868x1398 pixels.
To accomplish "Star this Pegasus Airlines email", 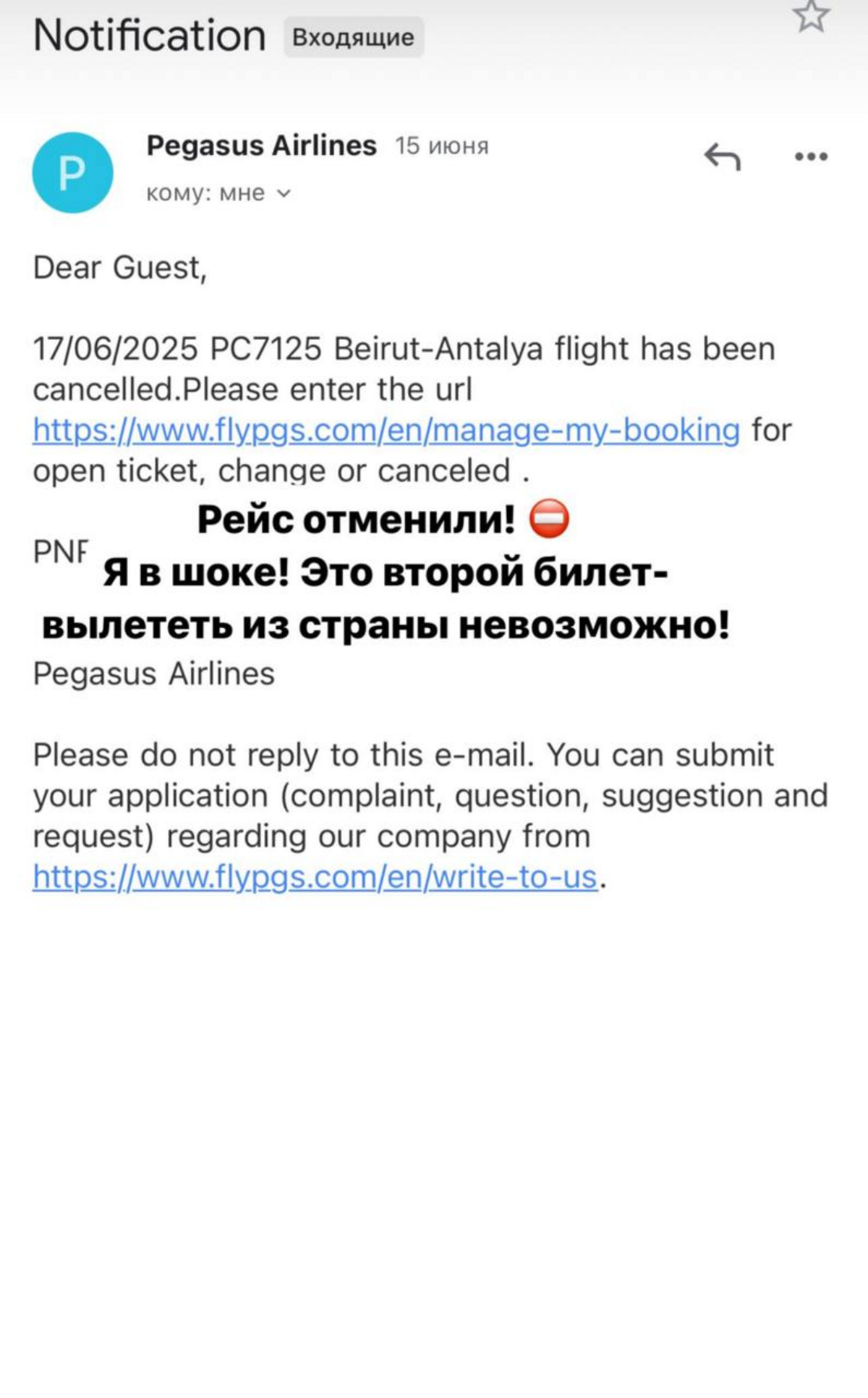I will tap(811, 17).
